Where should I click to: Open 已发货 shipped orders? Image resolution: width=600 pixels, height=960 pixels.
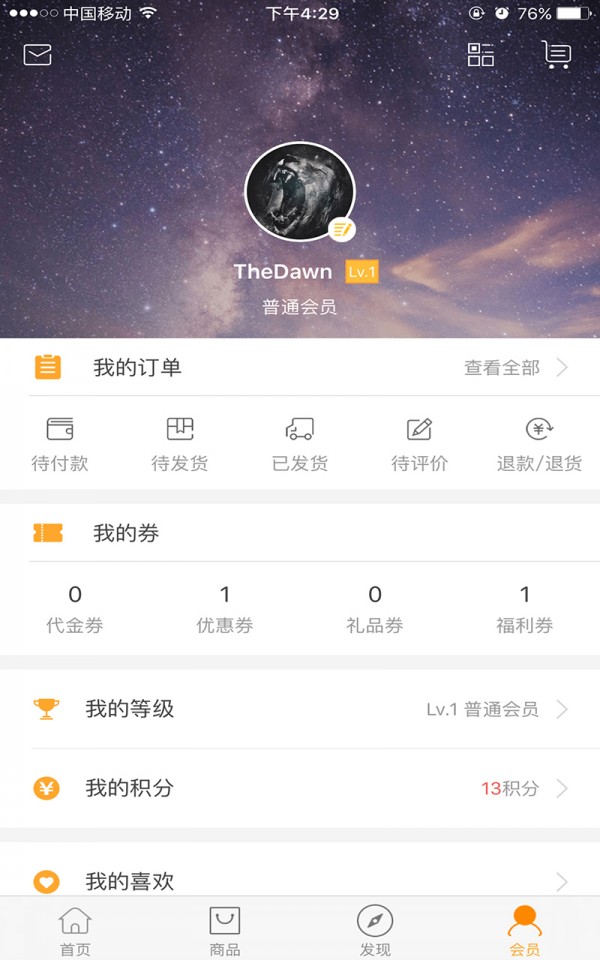[x=300, y=444]
